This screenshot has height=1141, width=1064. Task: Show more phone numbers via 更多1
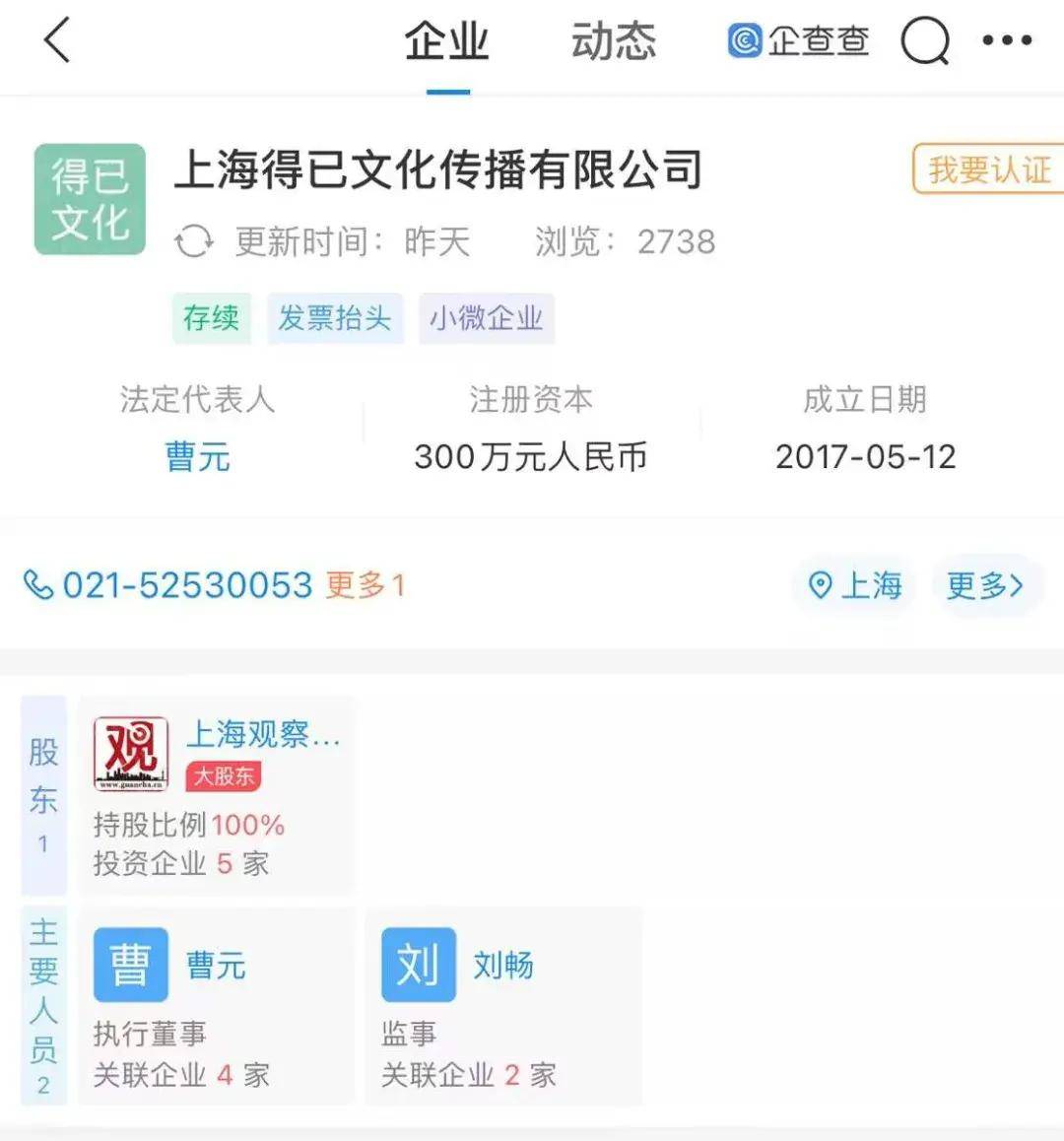pyautogui.click(x=366, y=585)
